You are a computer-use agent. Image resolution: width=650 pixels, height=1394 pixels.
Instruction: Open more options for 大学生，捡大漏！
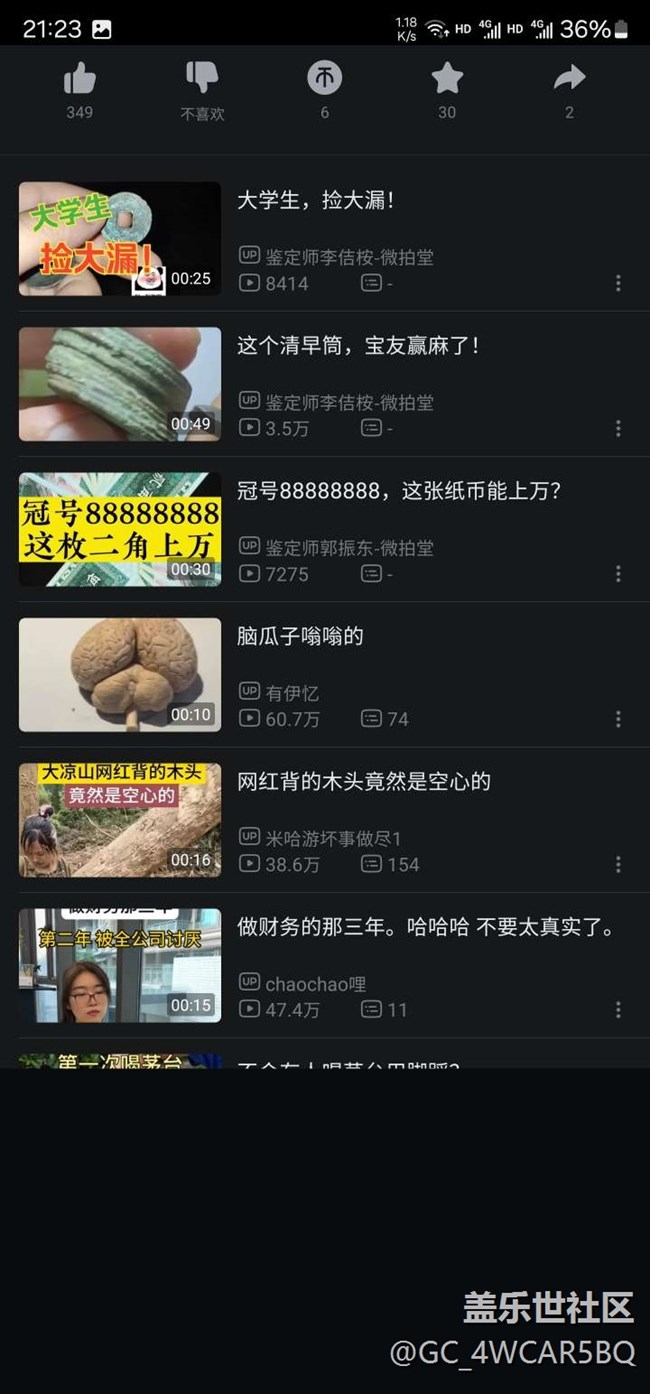tap(618, 284)
